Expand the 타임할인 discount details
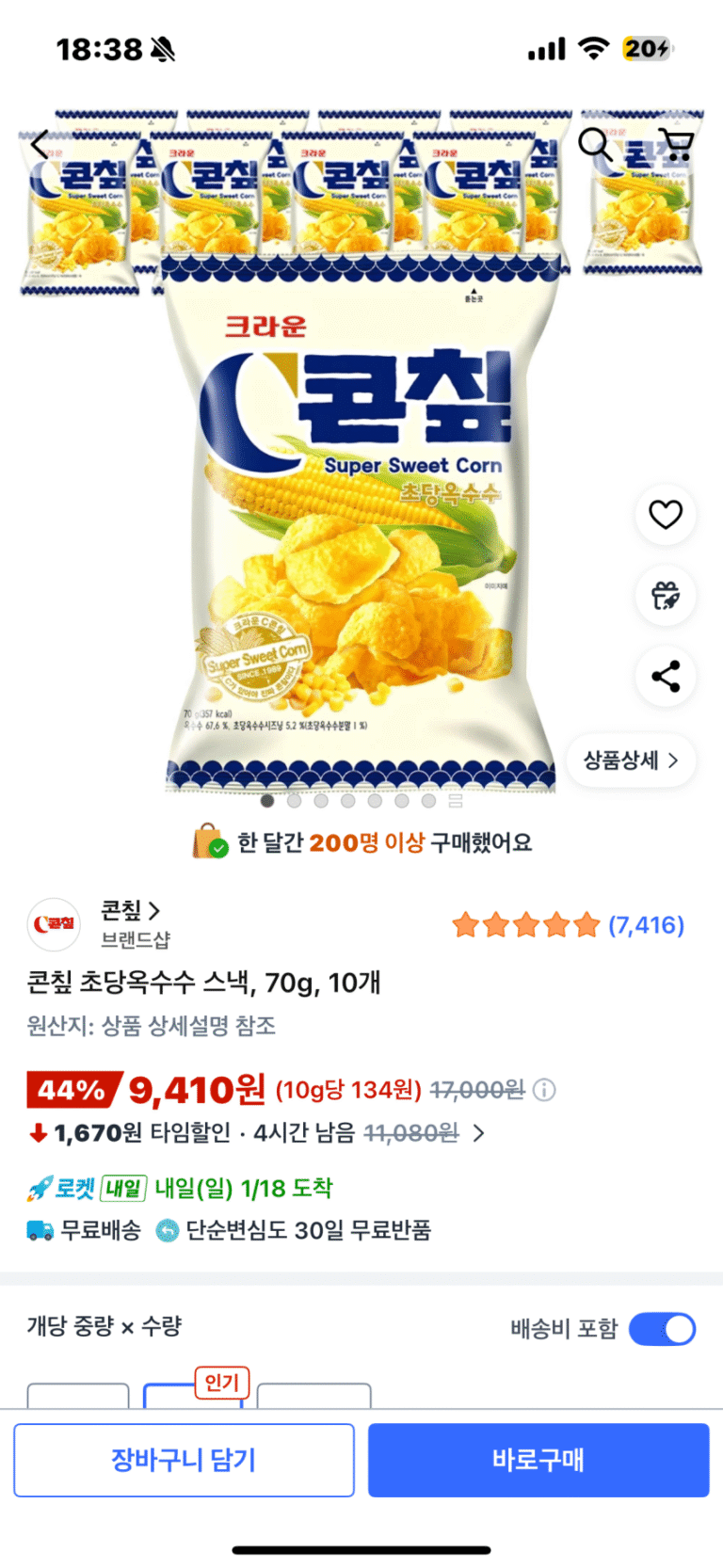Image resolution: width=723 pixels, height=1568 pixels. click(x=478, y=1133)
